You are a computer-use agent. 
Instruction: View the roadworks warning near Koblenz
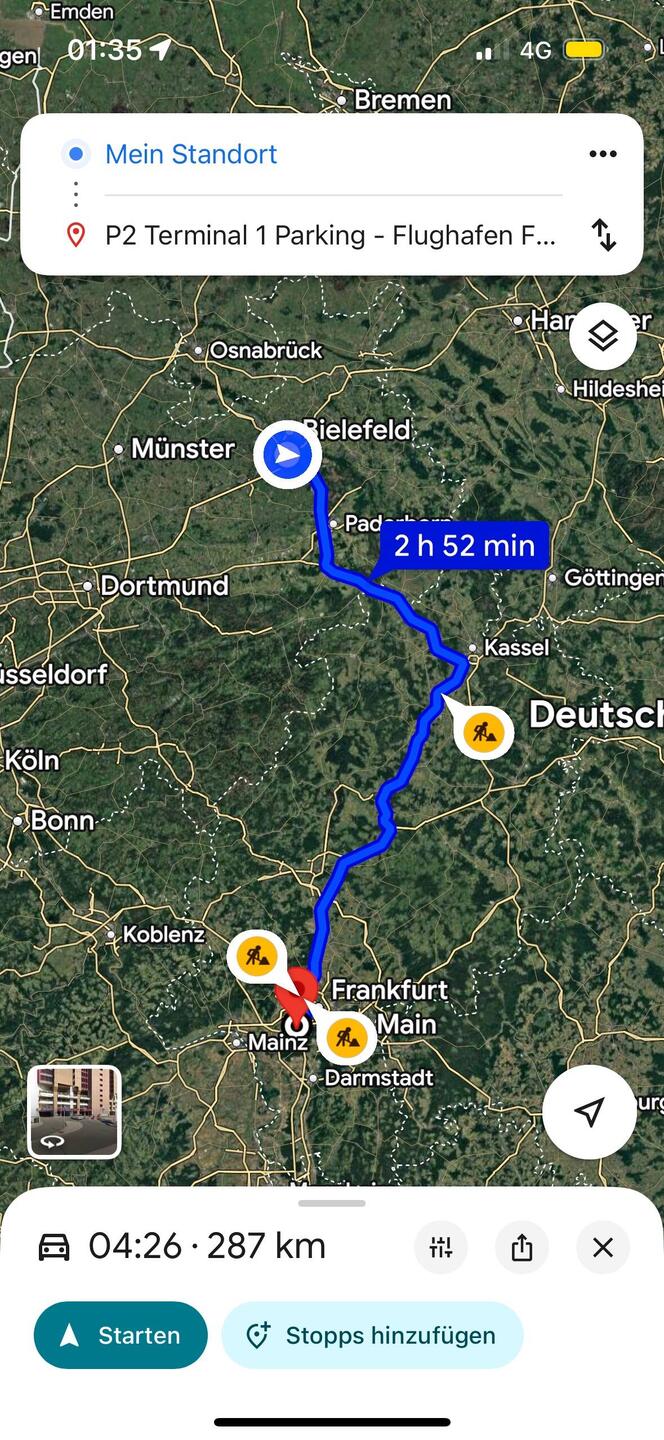coord(257,955)
